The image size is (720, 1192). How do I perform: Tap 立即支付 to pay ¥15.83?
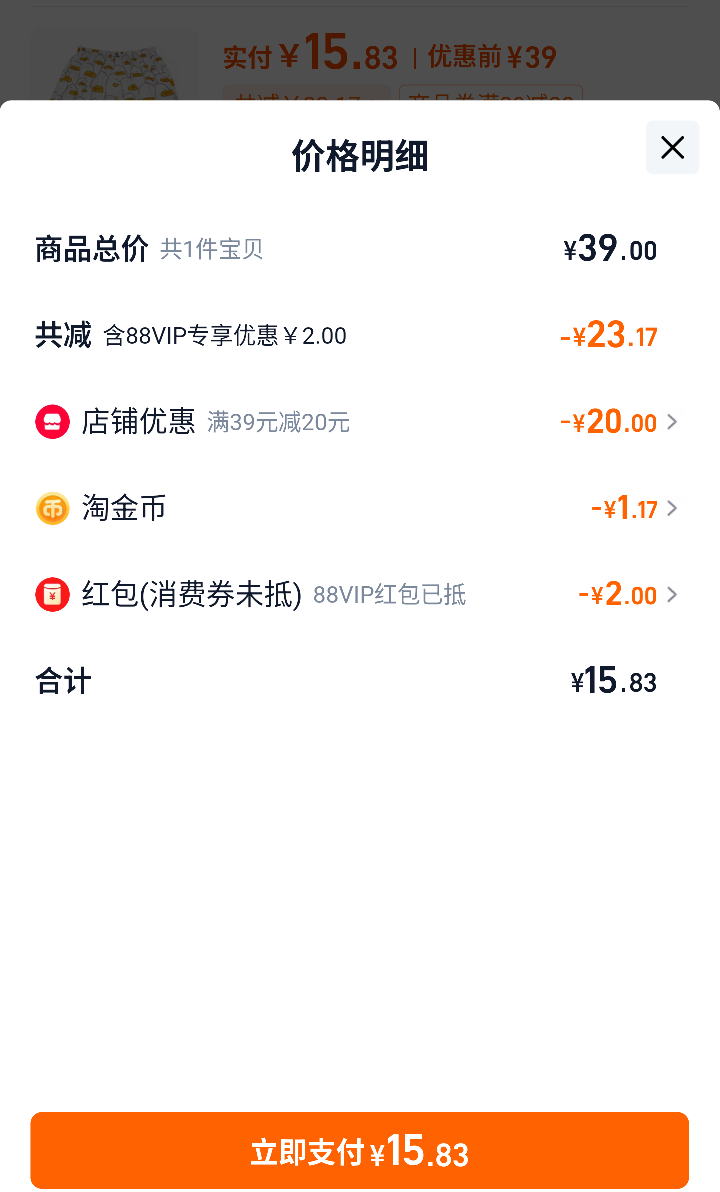(x=360, y=1151)
